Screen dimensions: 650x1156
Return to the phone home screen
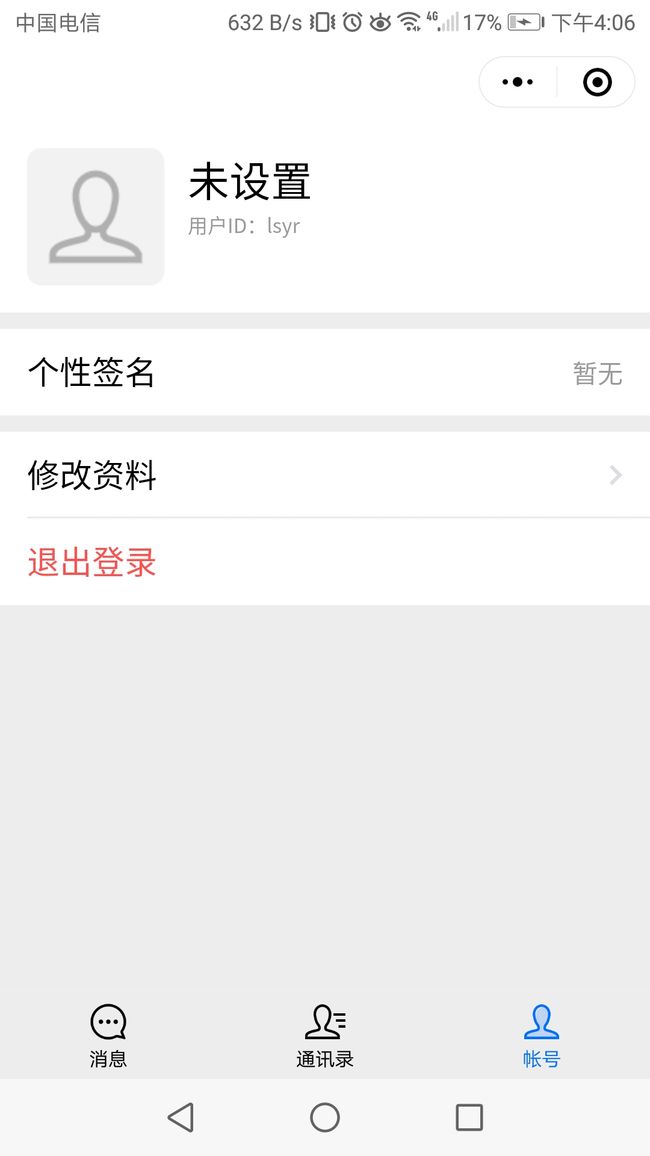tap(325, 1117)
